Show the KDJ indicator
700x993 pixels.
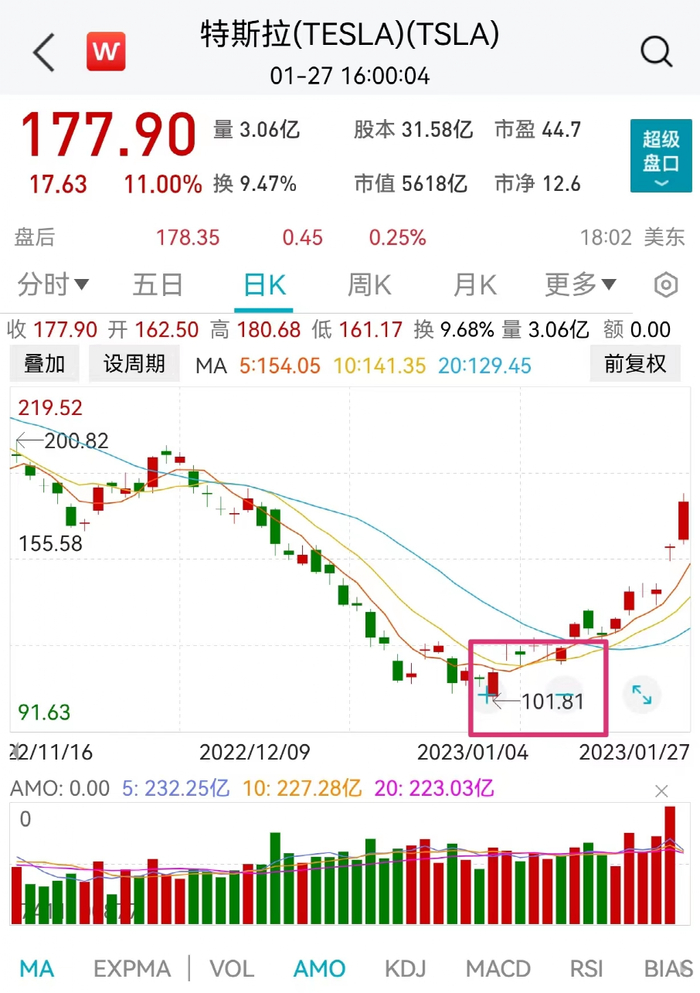(405, 968)
